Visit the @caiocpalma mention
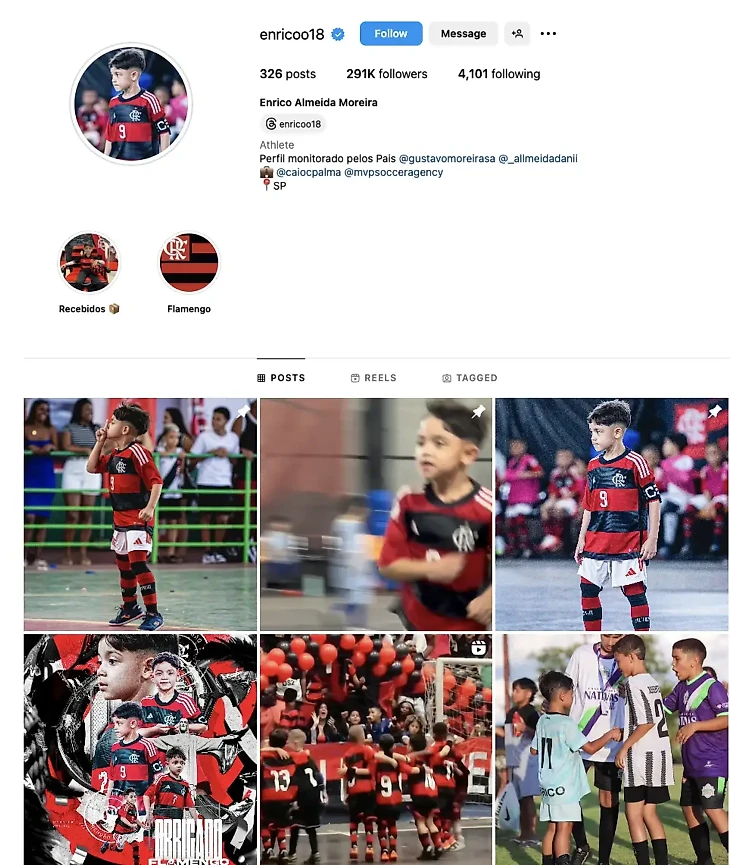The image size is (730, 865). (308, 173)
